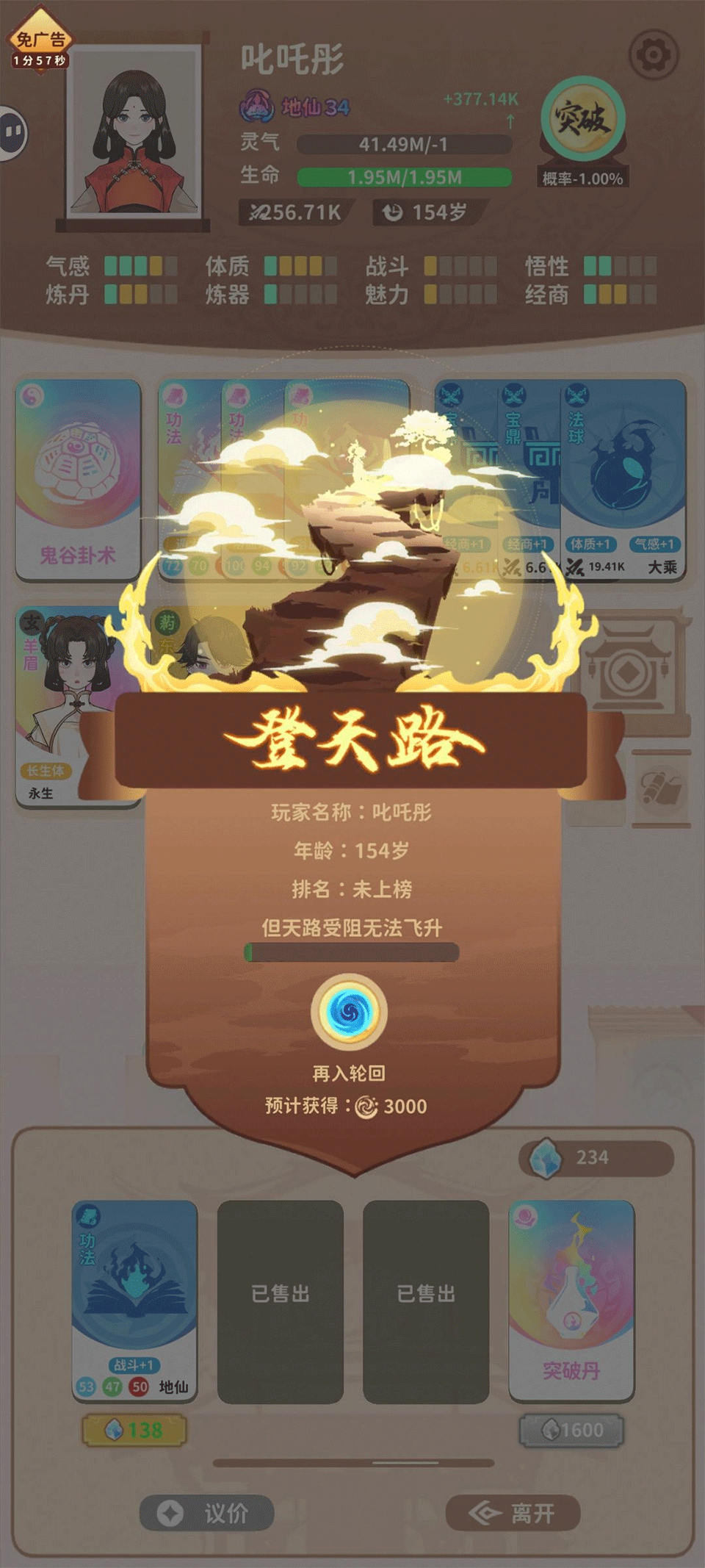Tap the 议价 bargain button
This screenshot has height=1568, width=705.
click(x=207, y=1513)
